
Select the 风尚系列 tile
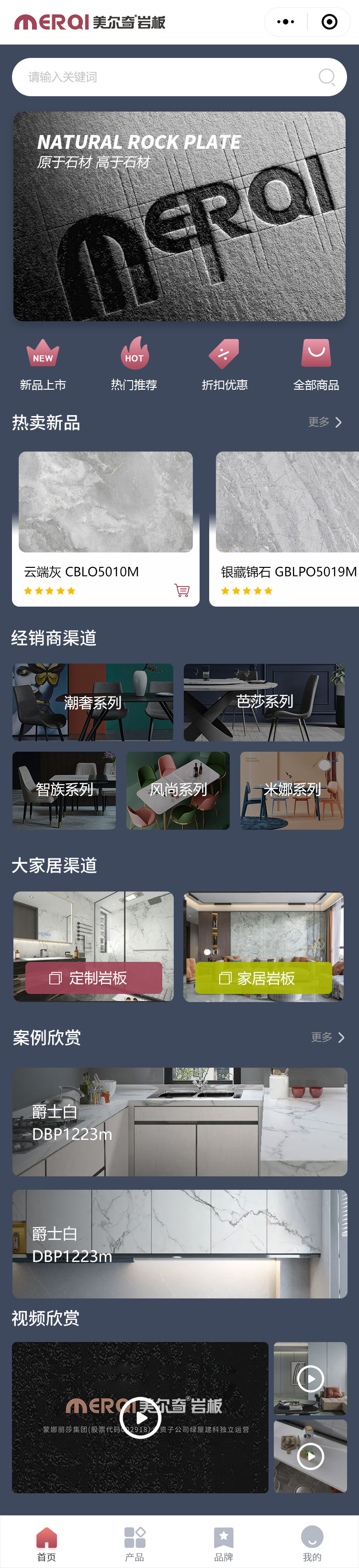click(178, 790)
